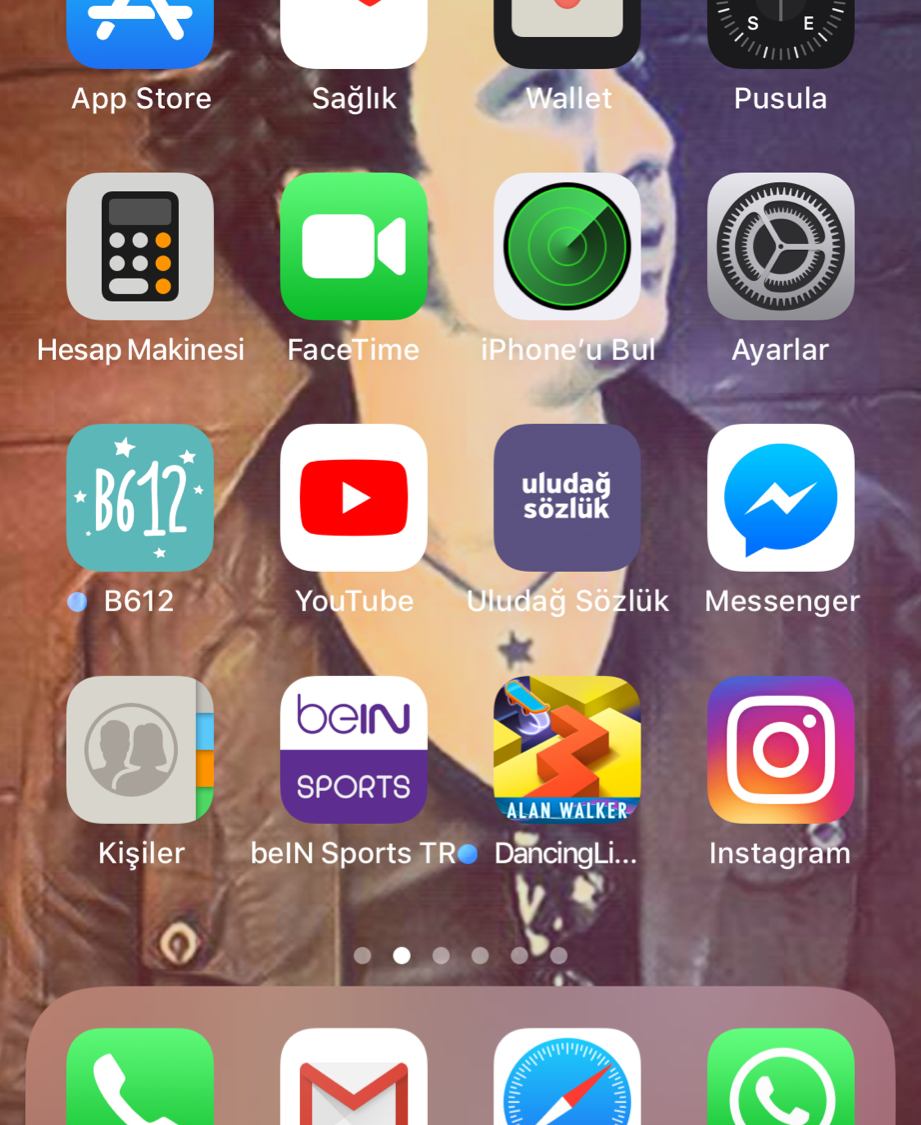921x1125 pixels.
Task: Open iPhone'u Bul app
Action: coord(567,247)
